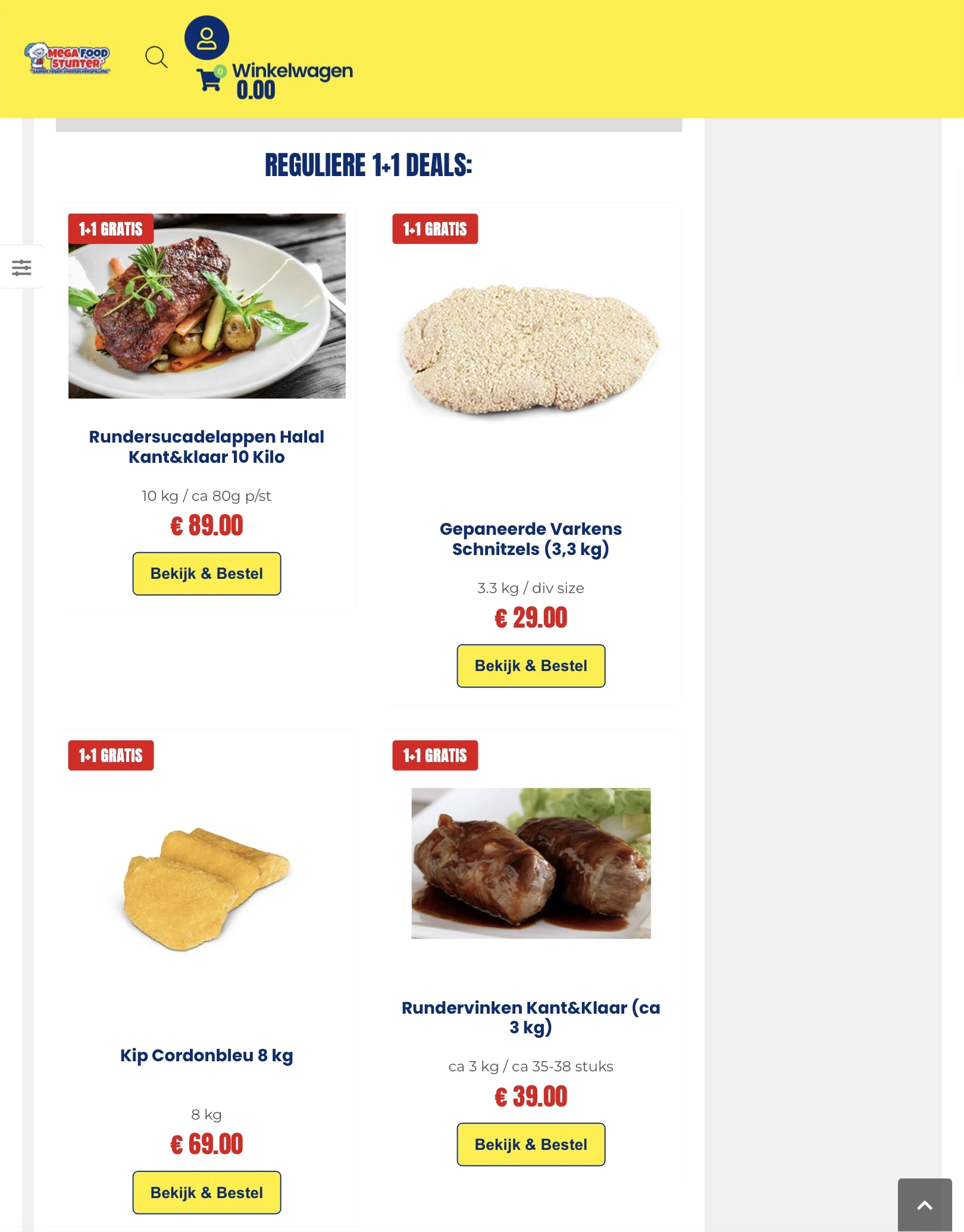Open the Rundervinken Kant&Klaar product page

point(531,1019)
